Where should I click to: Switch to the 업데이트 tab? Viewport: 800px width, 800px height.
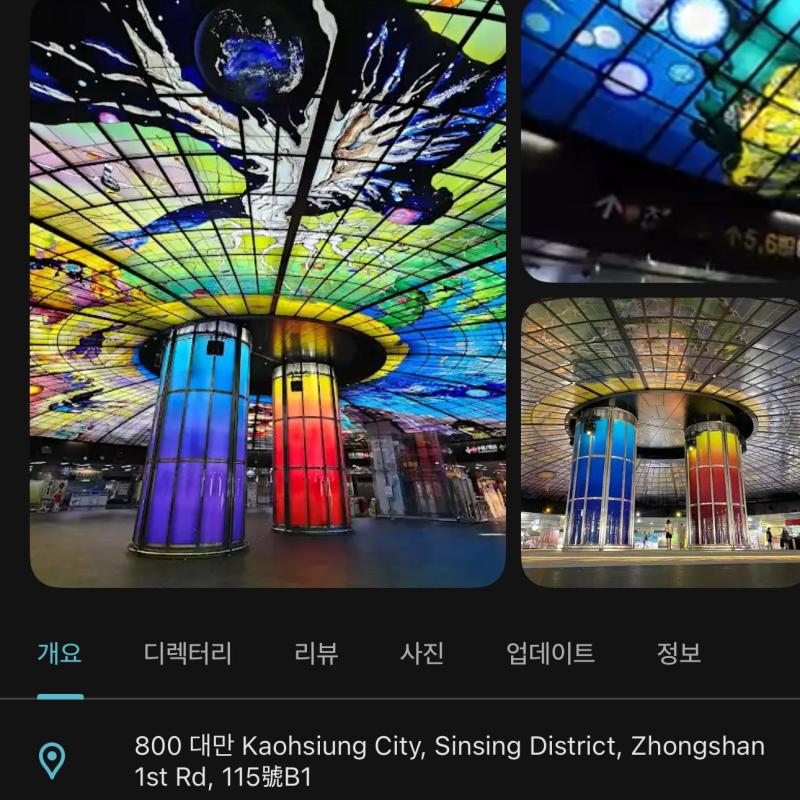[550, 654]
